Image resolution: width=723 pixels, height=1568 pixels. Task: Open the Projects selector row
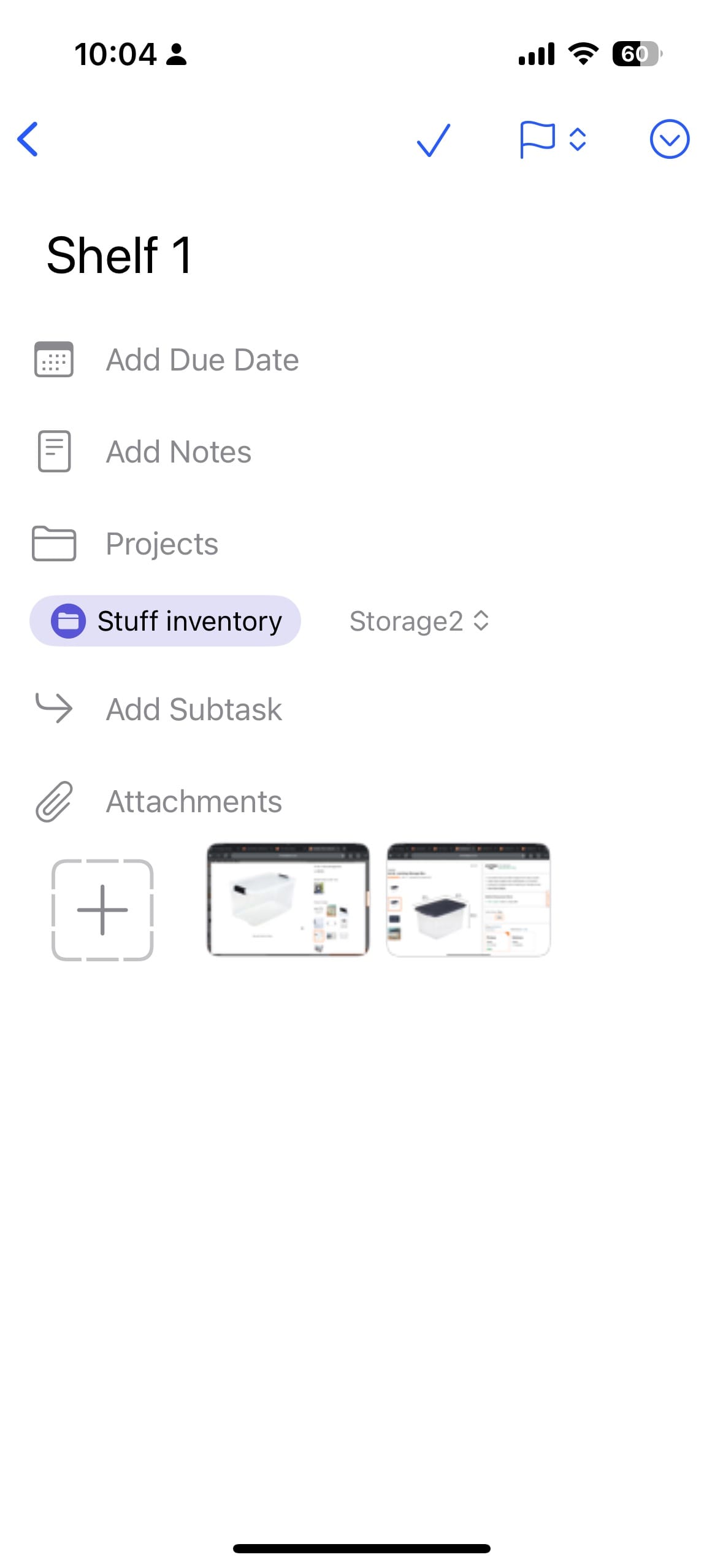click(161, 544)
